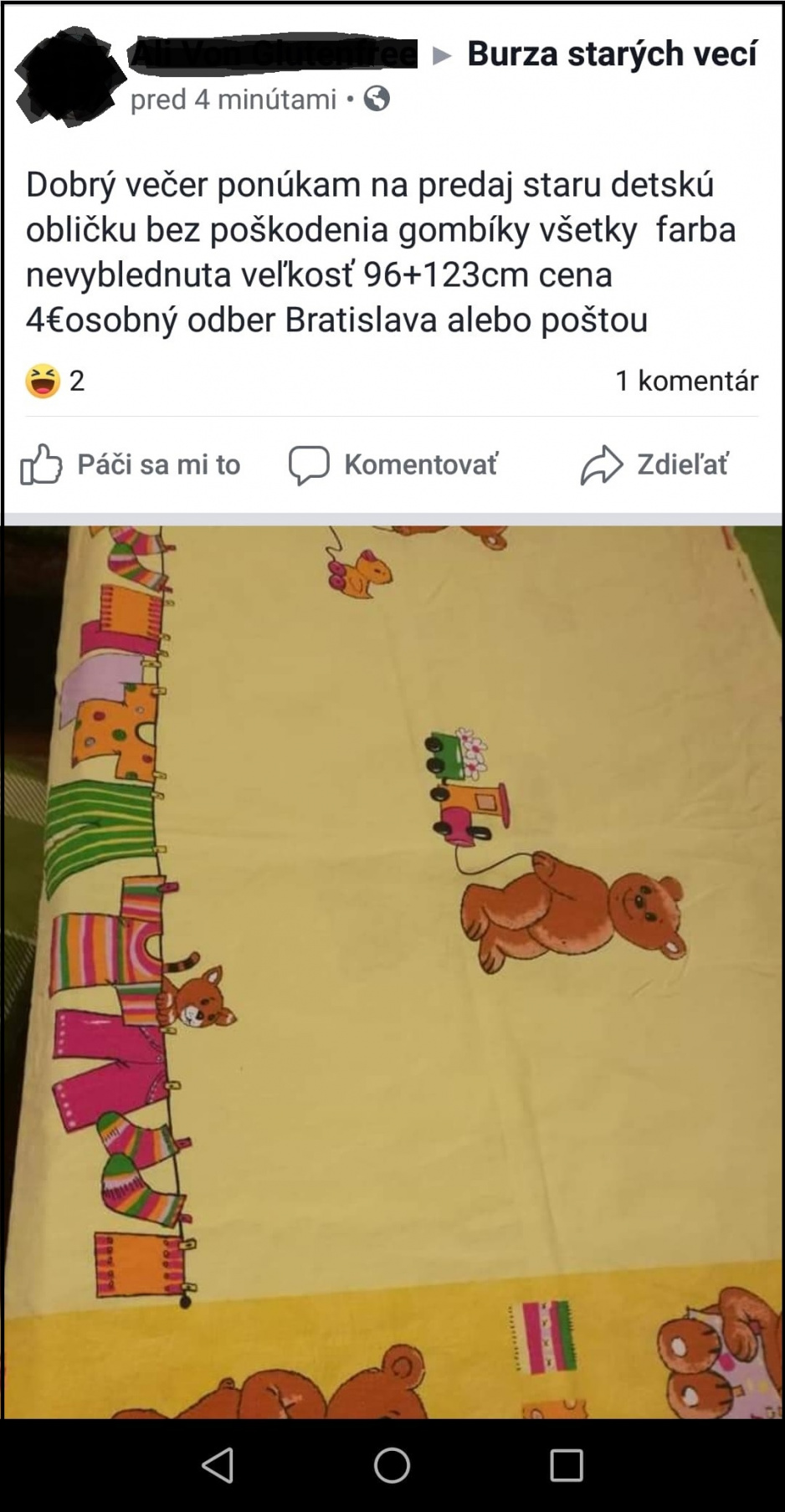This screenshot has height=1512, width=785.
Task: Go back with the system back button
Action: [218, 1465]
